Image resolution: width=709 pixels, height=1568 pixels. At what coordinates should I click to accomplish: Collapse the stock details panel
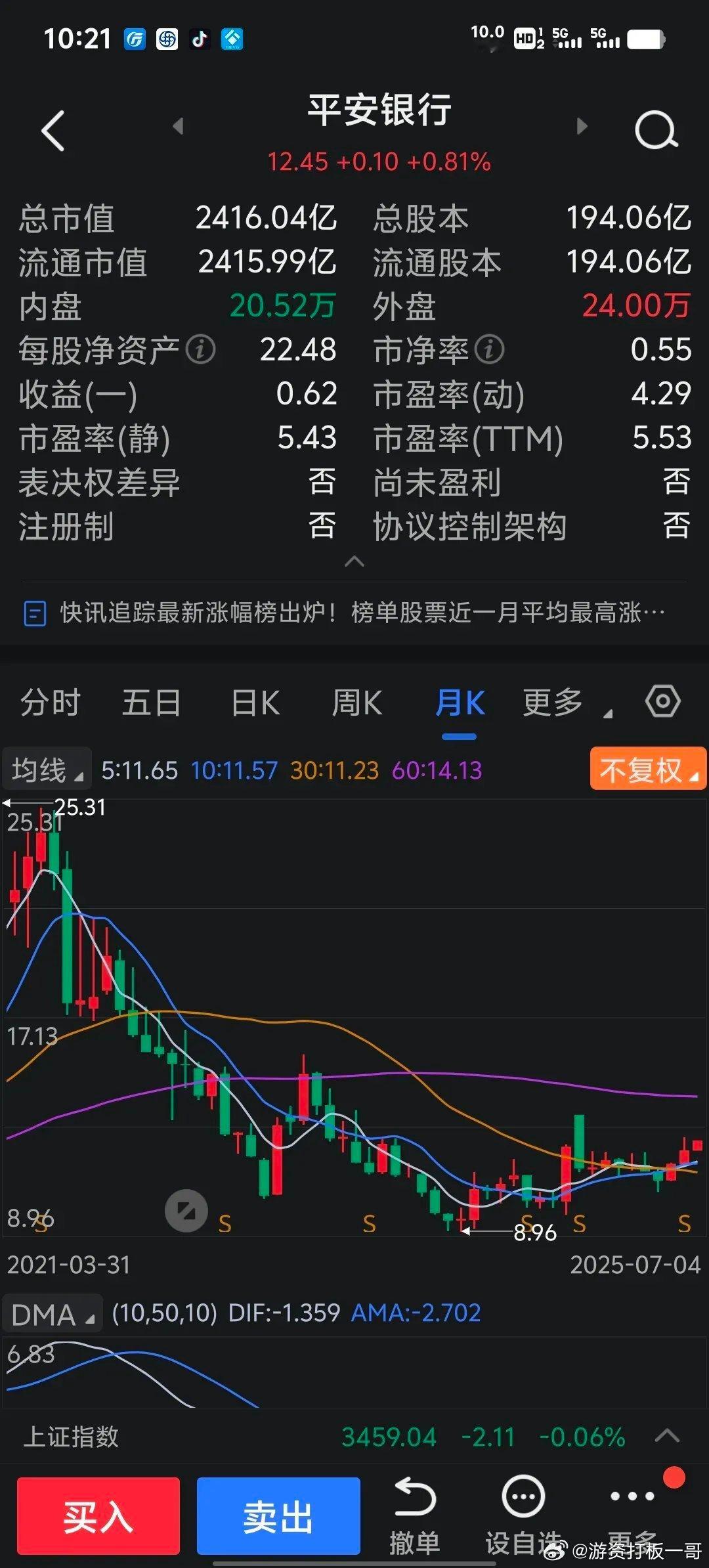point(354,561)
